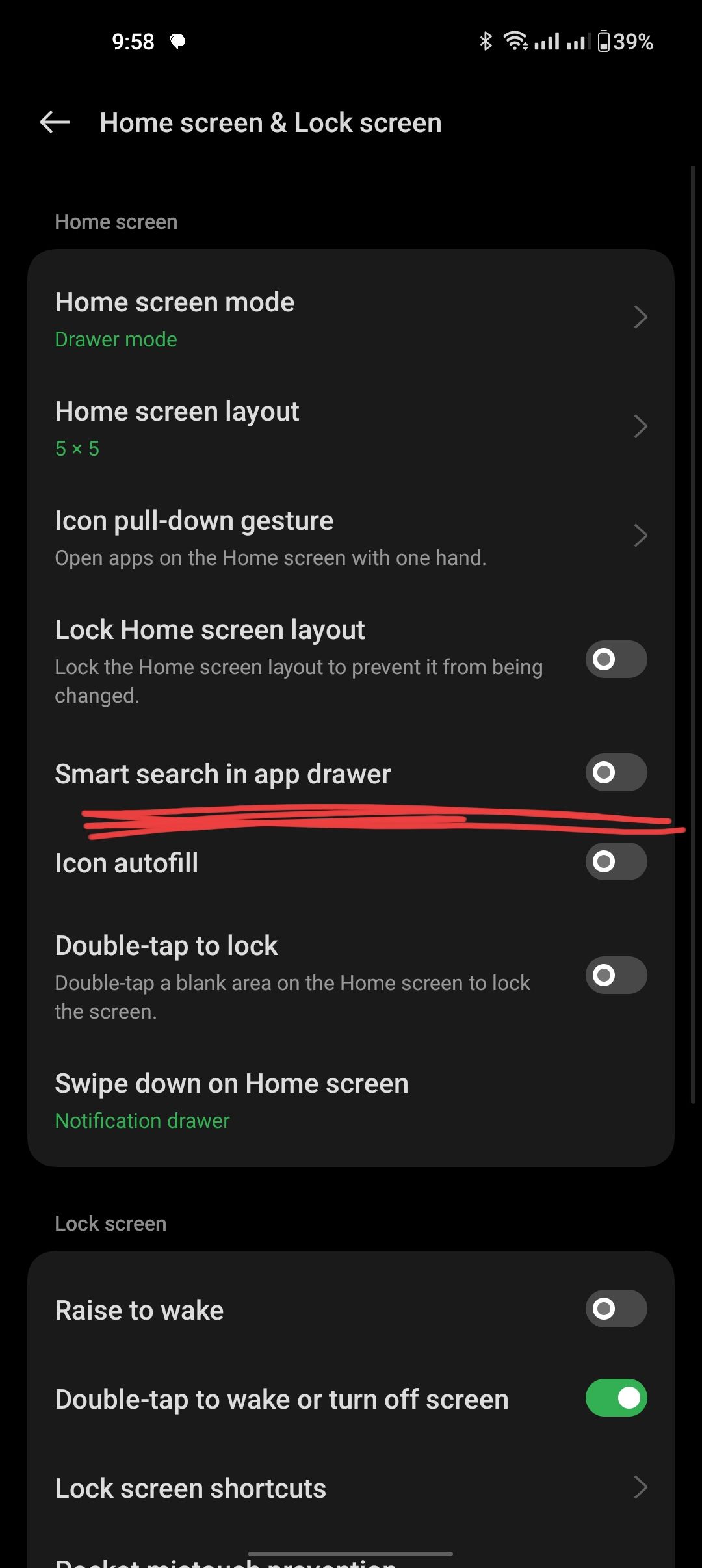Disable Double-tap to wake or turn off screen
Image resolution: width=702 pixels, height=1568 pixels.
coord(616,1398)
